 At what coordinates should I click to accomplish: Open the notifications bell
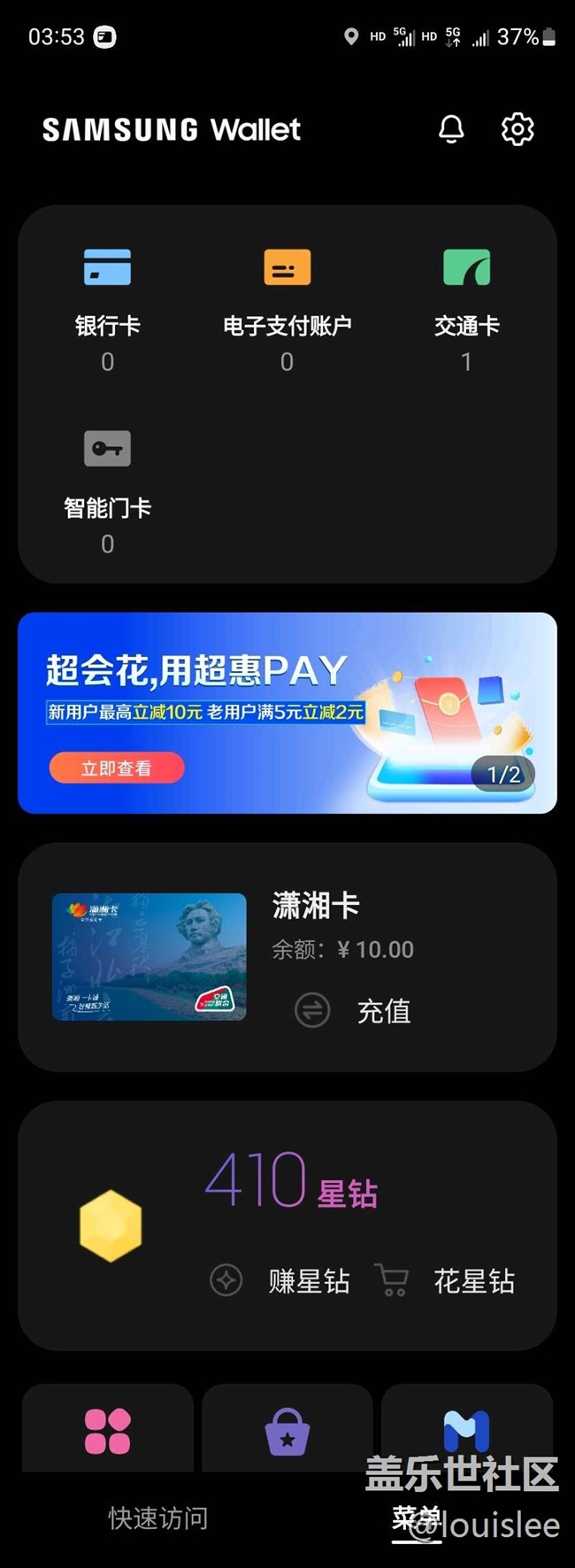(451, 129)
